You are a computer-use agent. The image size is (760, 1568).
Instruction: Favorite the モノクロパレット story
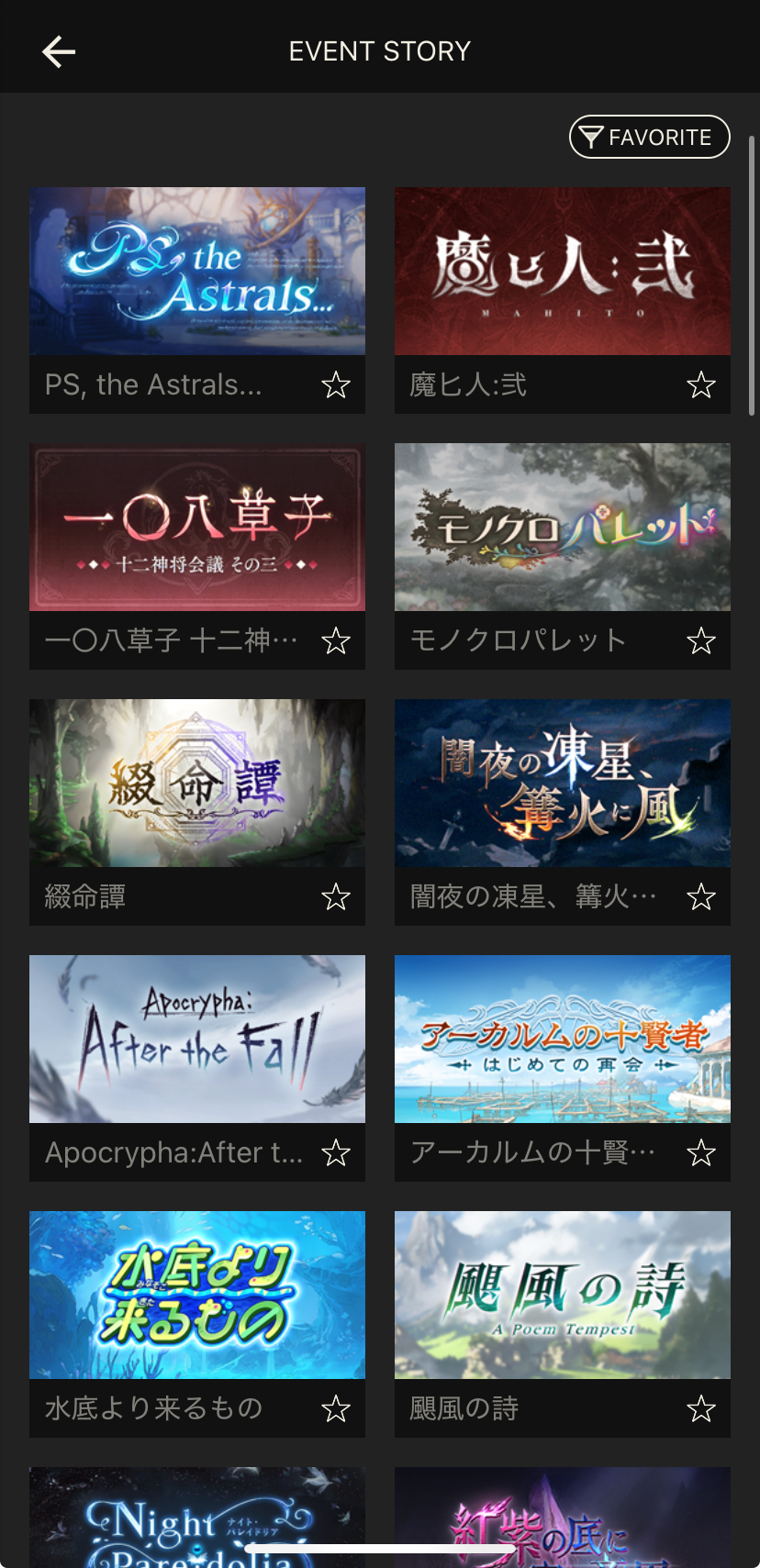701,641
